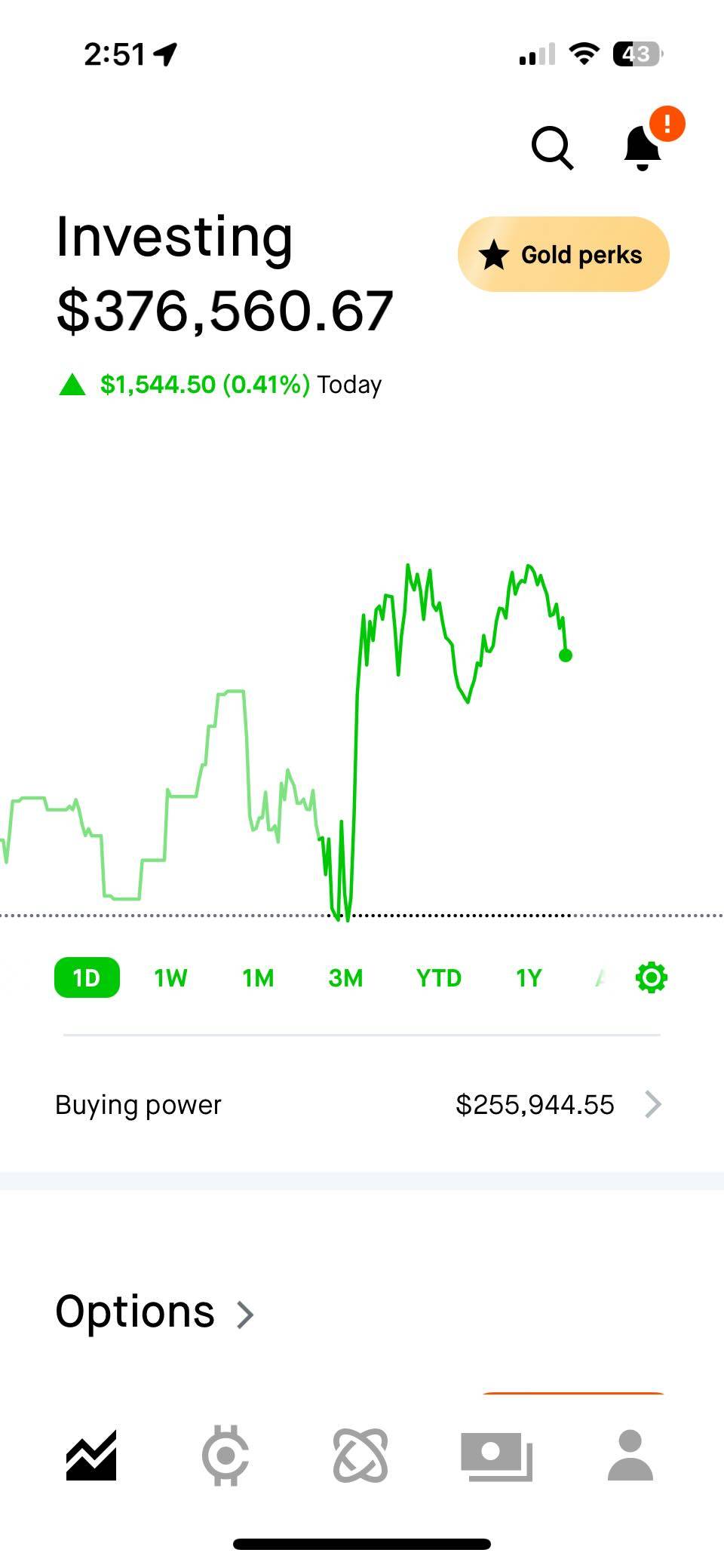Image resolution: width=724 pixels, height=1568 pixels.
Task: Switch chart to 1Y range
Action: click(x=529, y=977)
